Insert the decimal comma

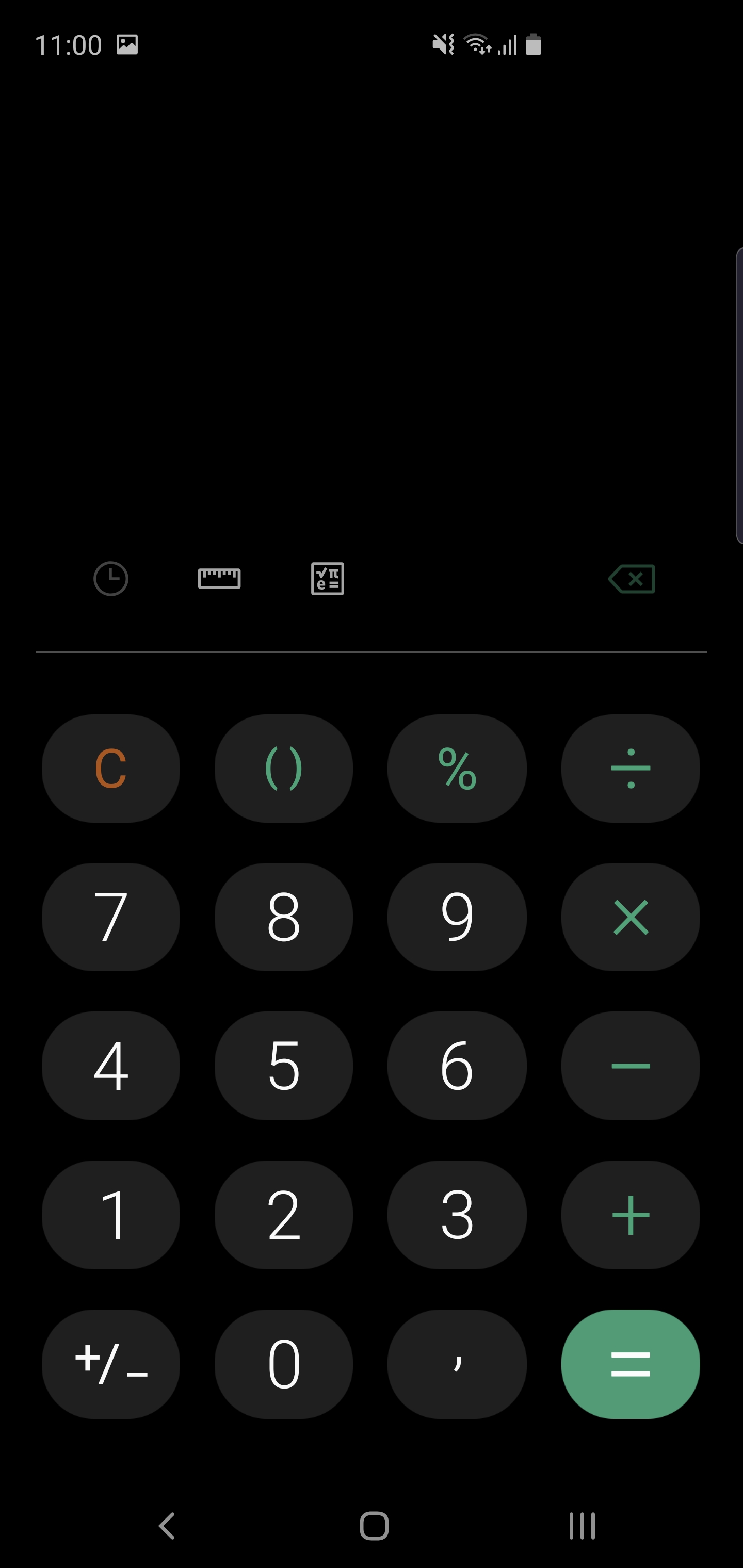tap(457, 1363)
